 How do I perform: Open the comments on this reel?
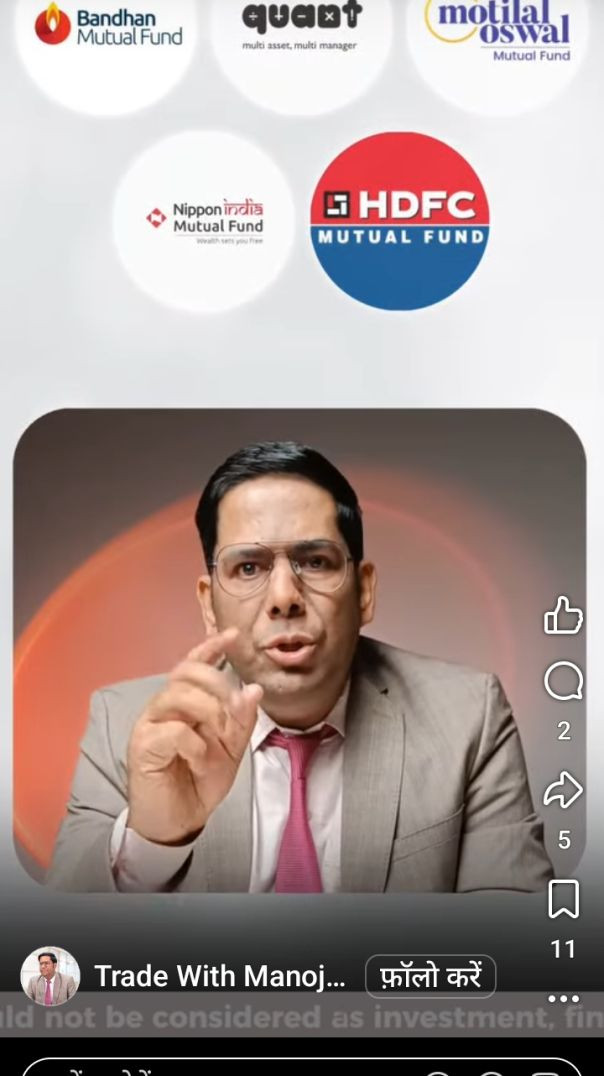(x=563, y=683)
